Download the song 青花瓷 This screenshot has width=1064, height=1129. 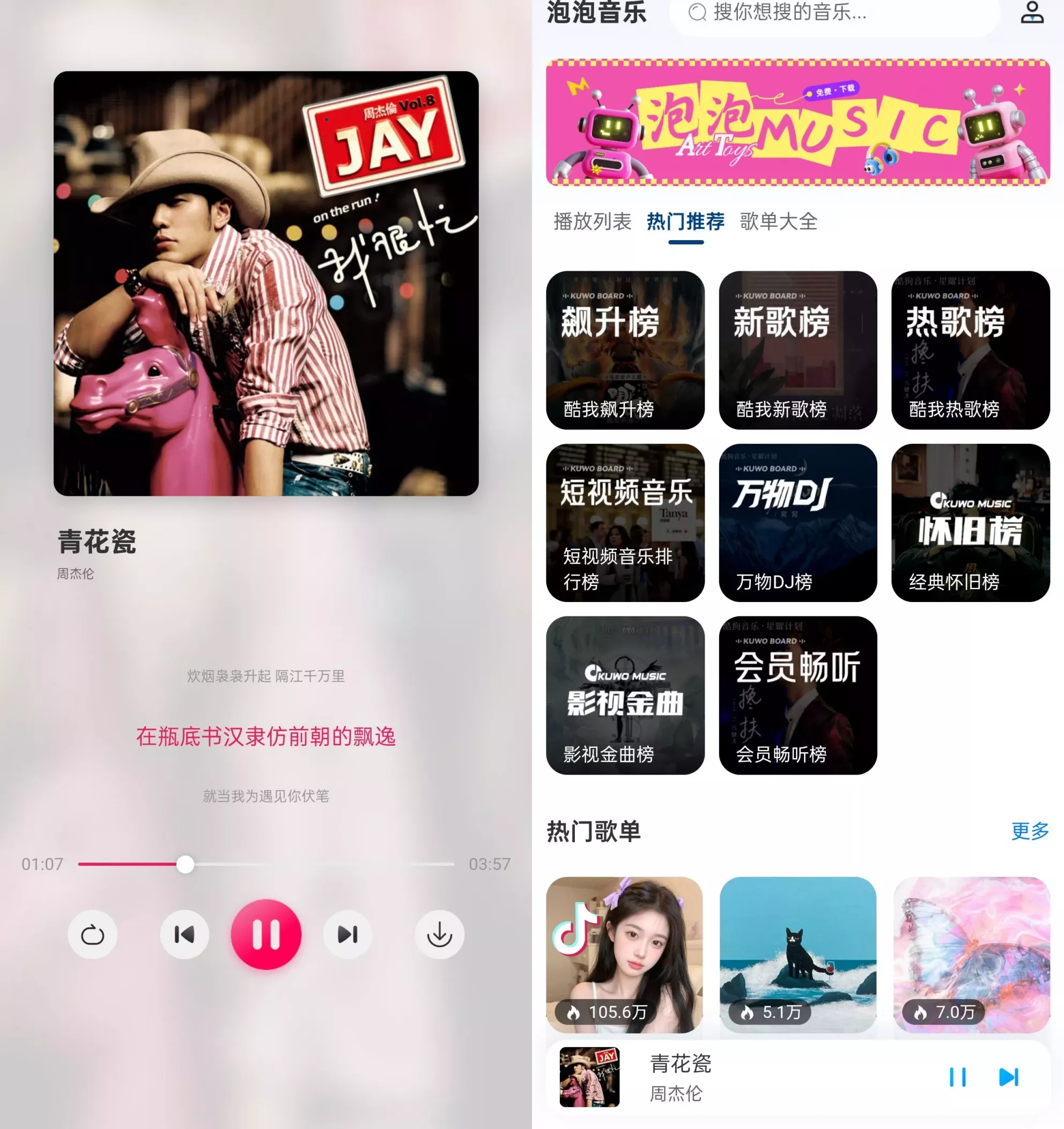tap(439, 934)
